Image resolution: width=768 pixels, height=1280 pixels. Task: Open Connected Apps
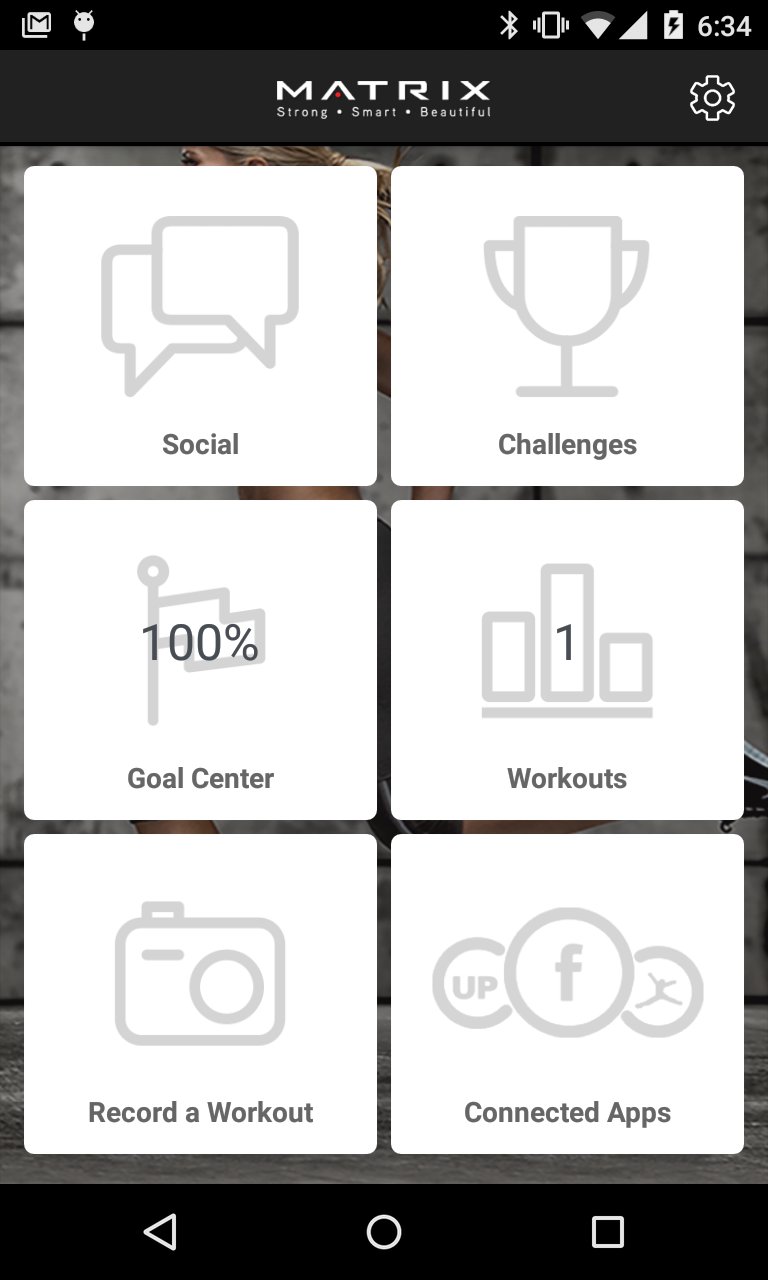(567, 994)
